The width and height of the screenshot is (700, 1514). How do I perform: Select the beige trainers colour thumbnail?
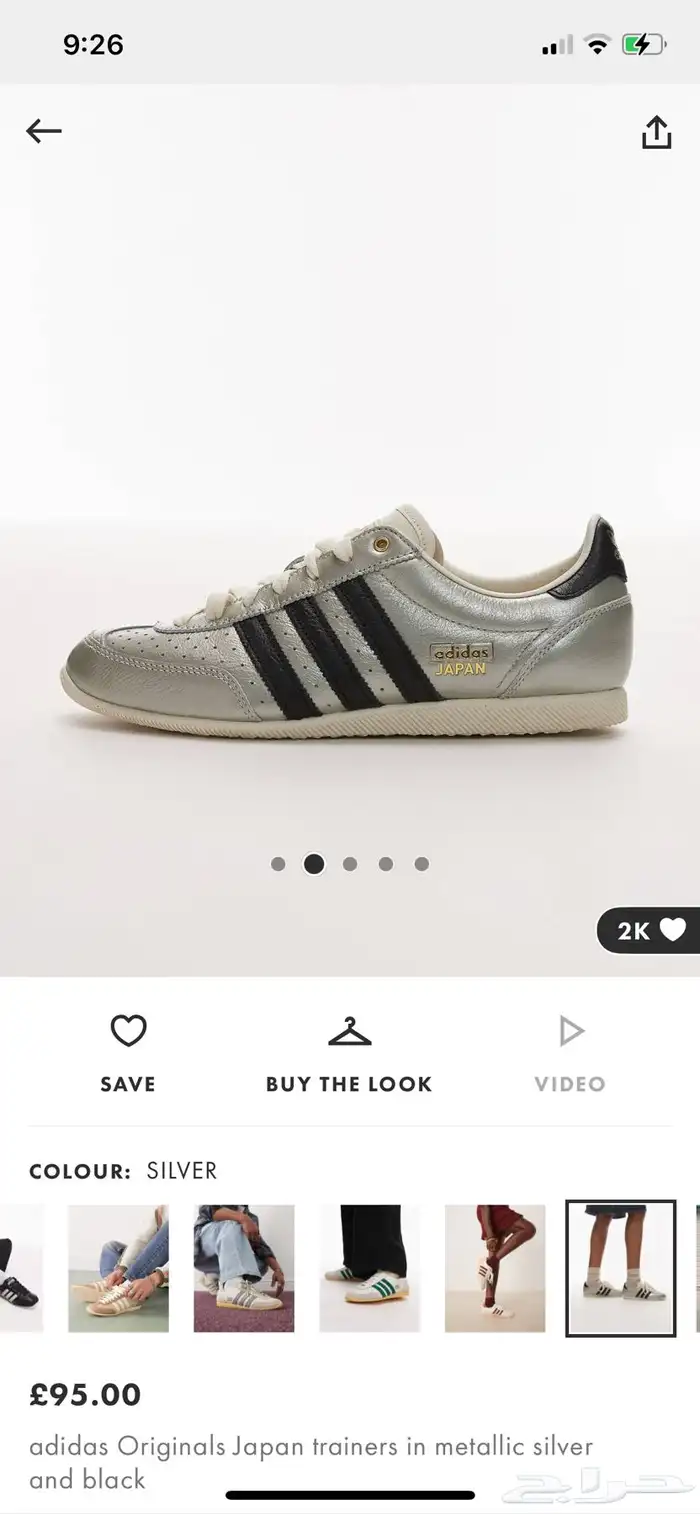tap(118, 1268)
